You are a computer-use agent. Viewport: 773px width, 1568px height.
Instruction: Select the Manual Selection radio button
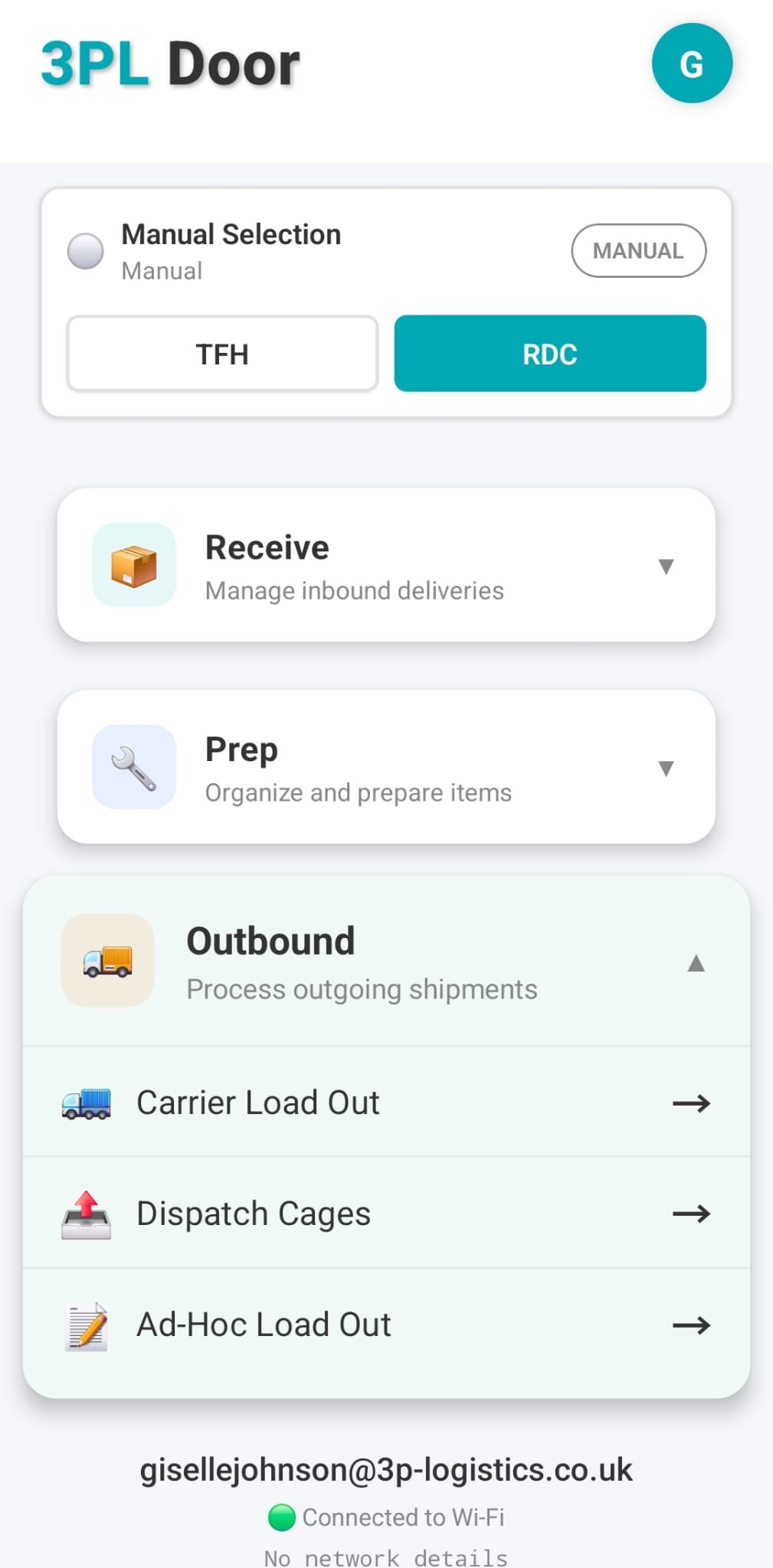pos(85,251)
